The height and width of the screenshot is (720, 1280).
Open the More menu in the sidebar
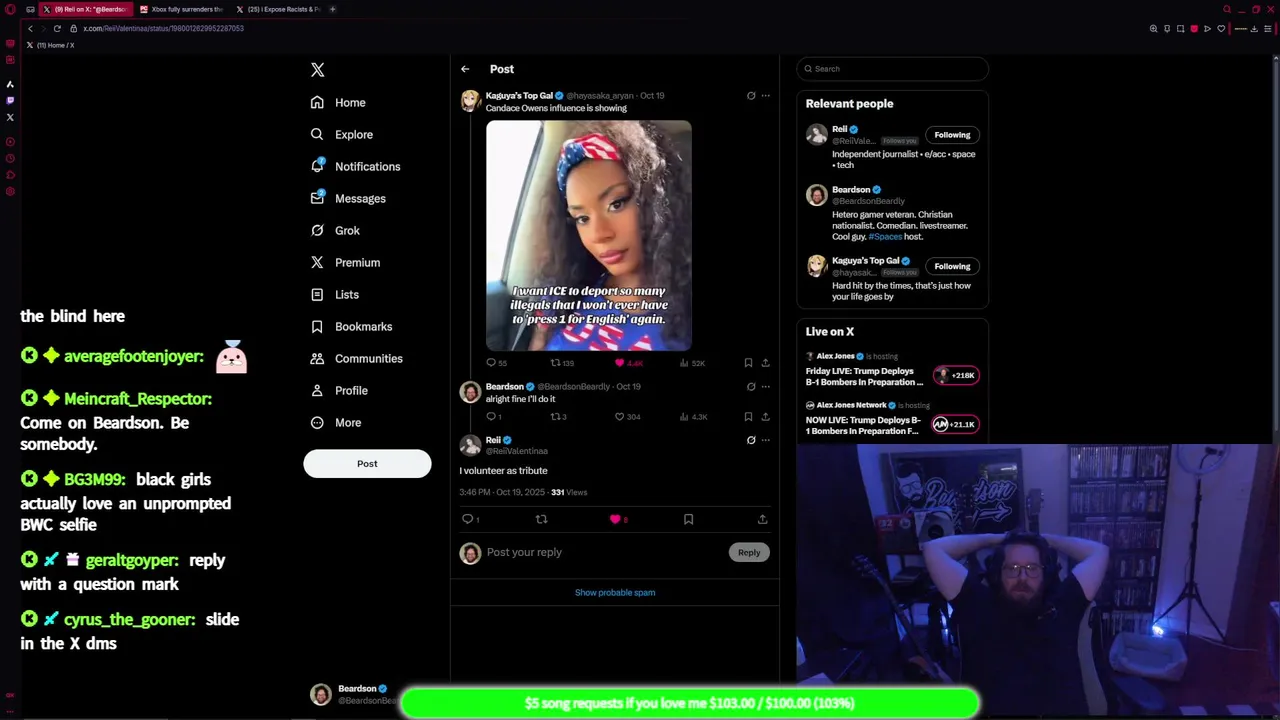click(x=347, y=423)
